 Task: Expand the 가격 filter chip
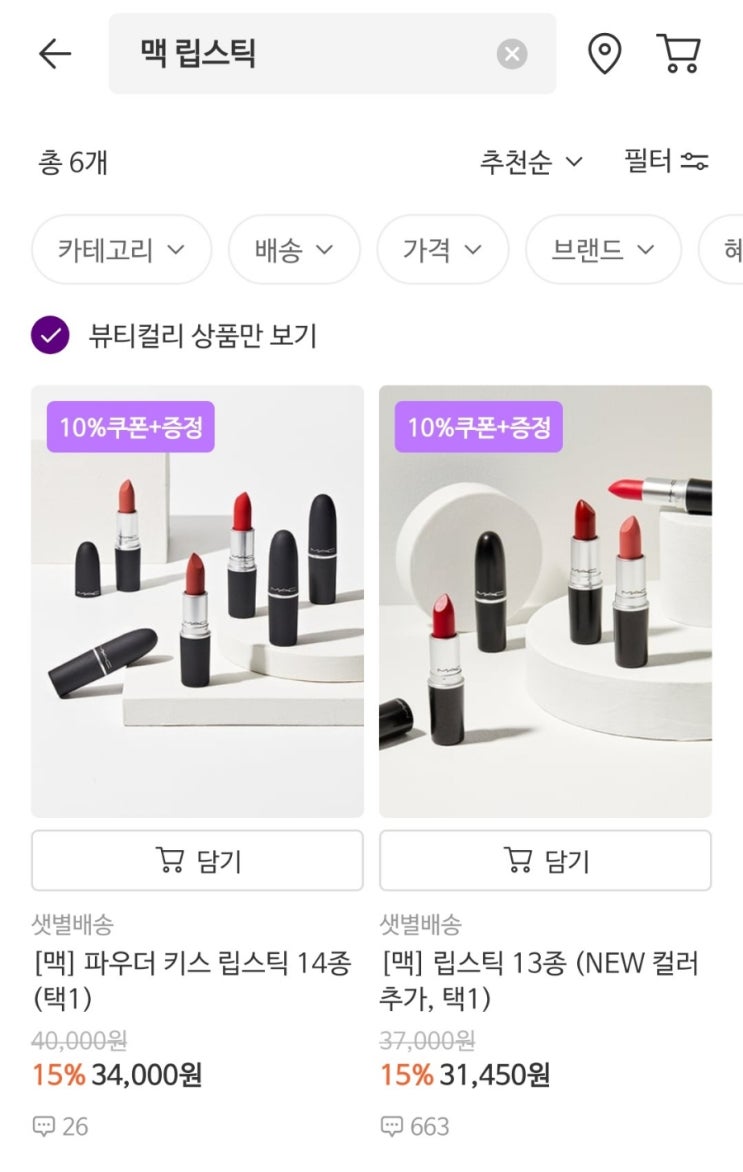[x=442, y=250]
